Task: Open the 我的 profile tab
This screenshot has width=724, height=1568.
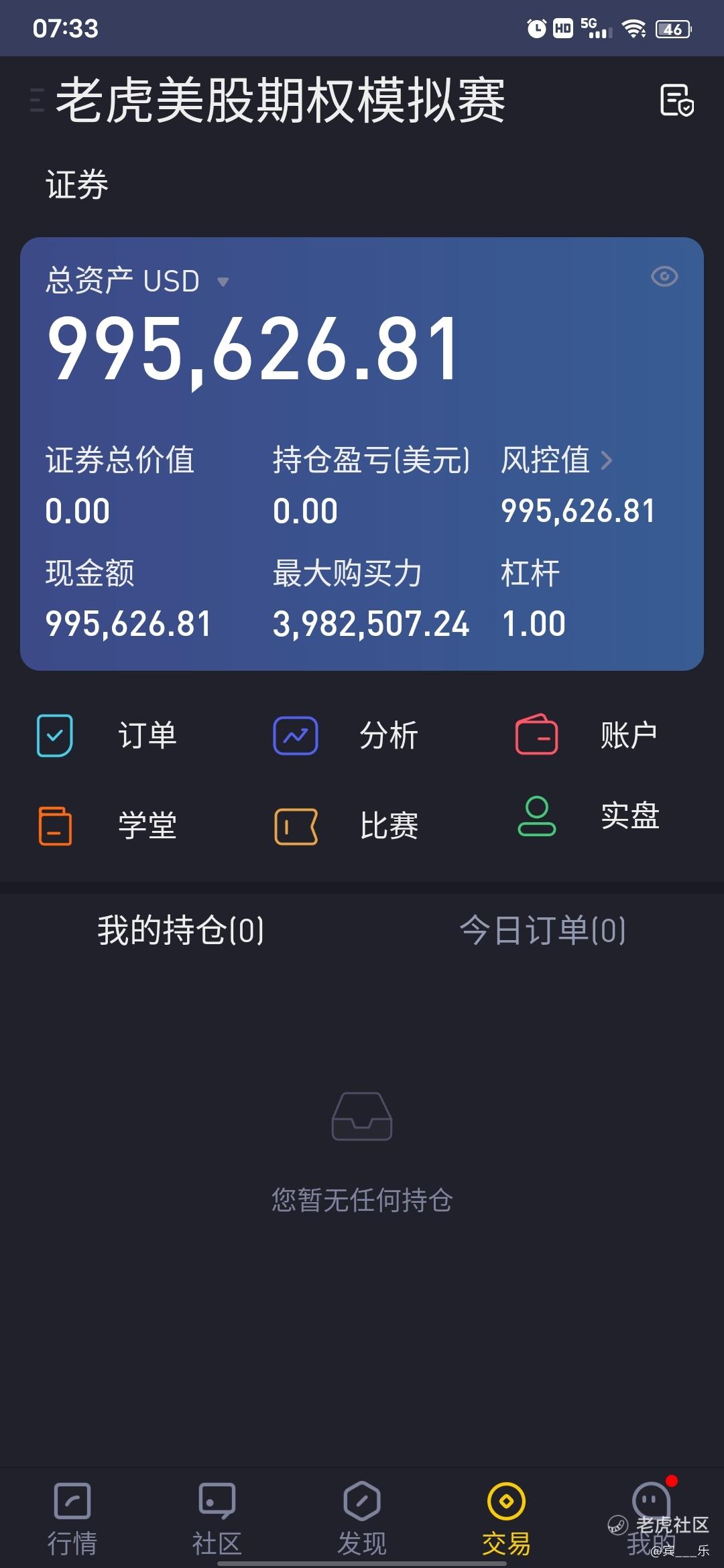Action: pos(652,1518)
